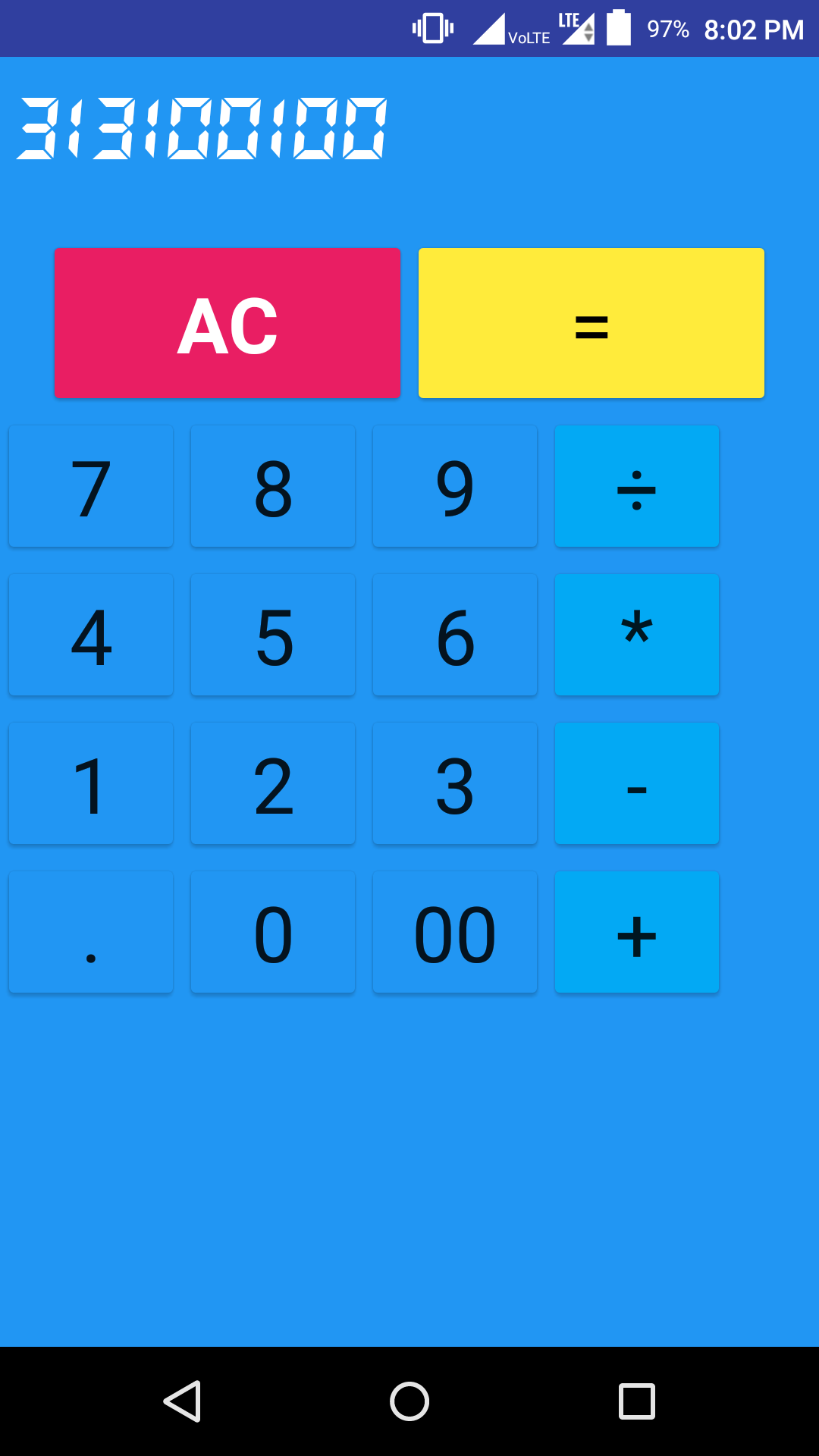Enter the digit 8

[272, 485]
